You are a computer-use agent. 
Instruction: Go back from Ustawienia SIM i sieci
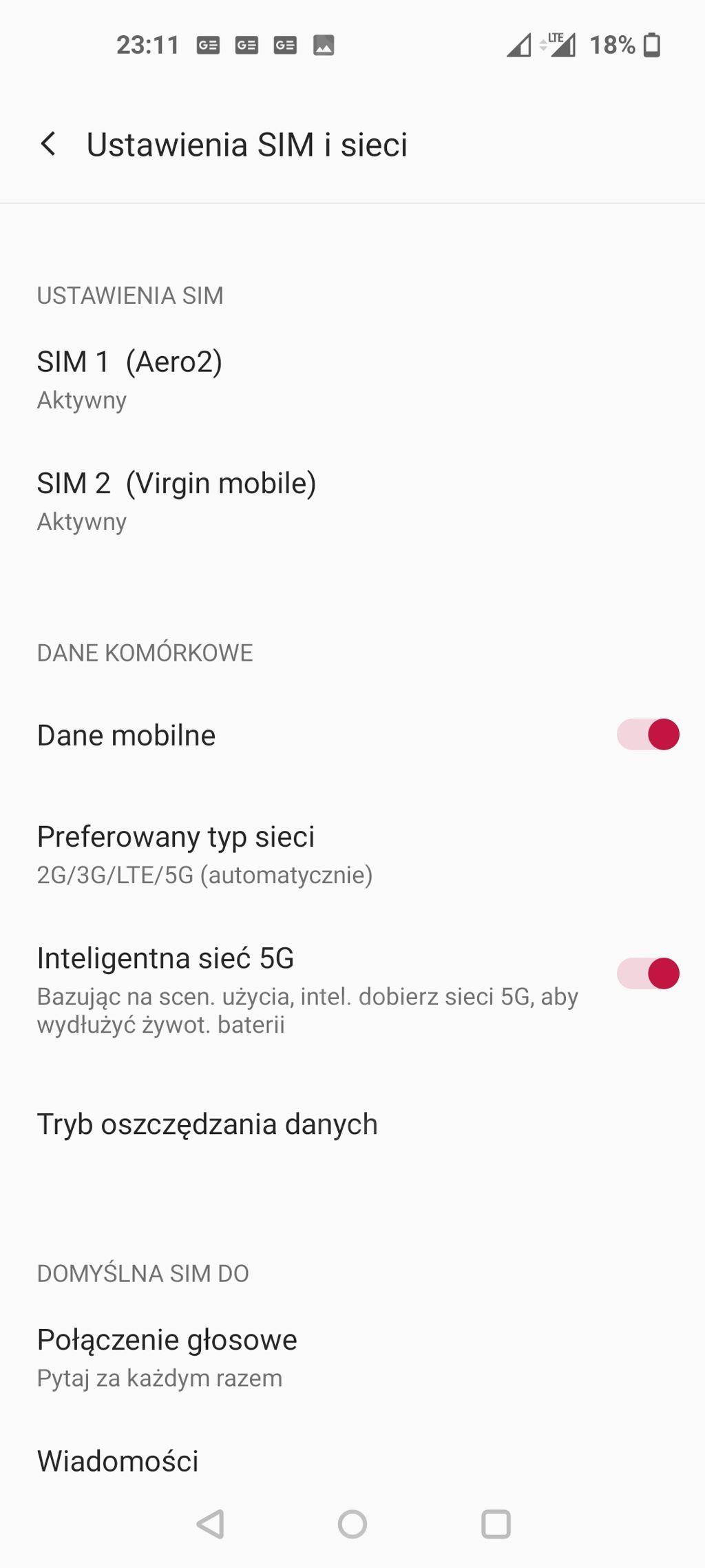[48, 145]
